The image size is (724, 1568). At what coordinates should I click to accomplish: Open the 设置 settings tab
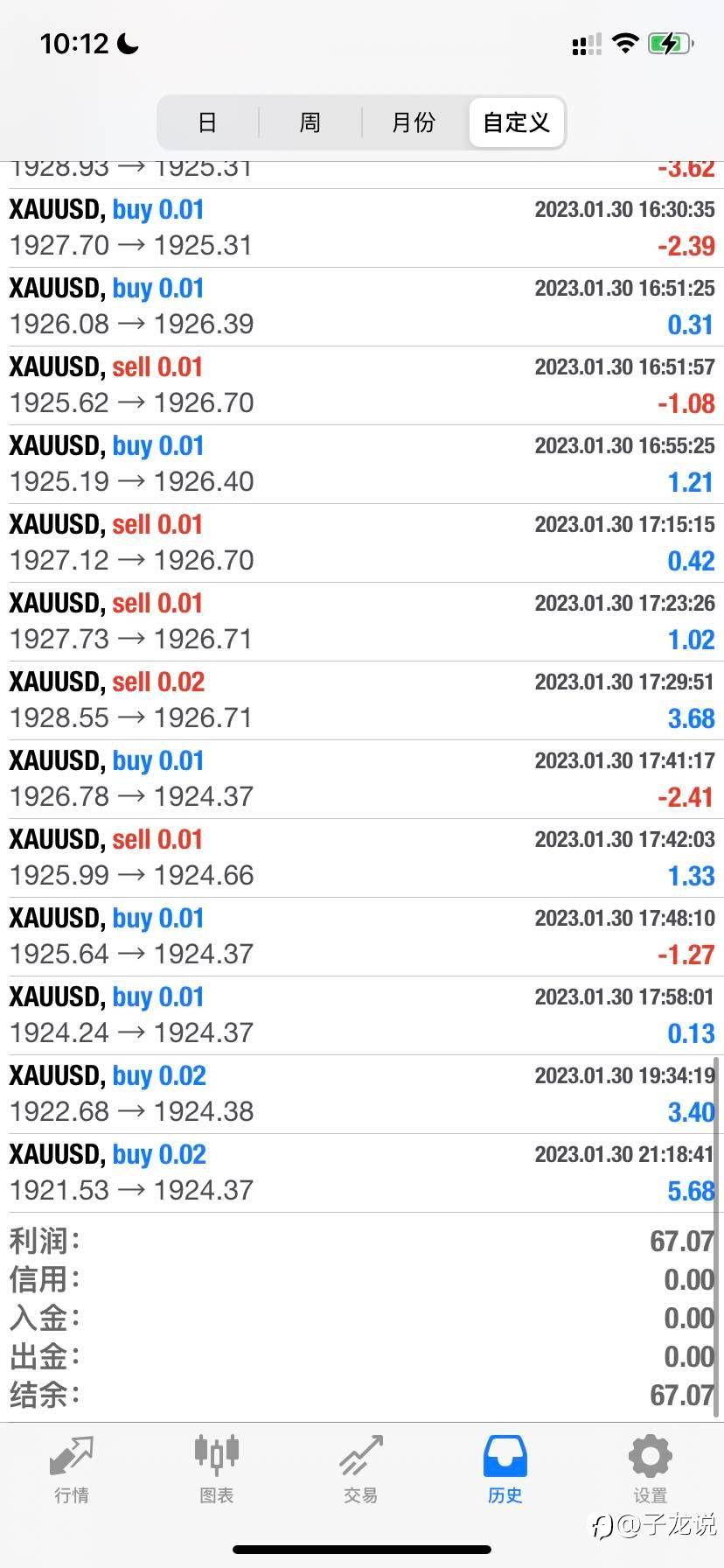(x=651, y=1470)
